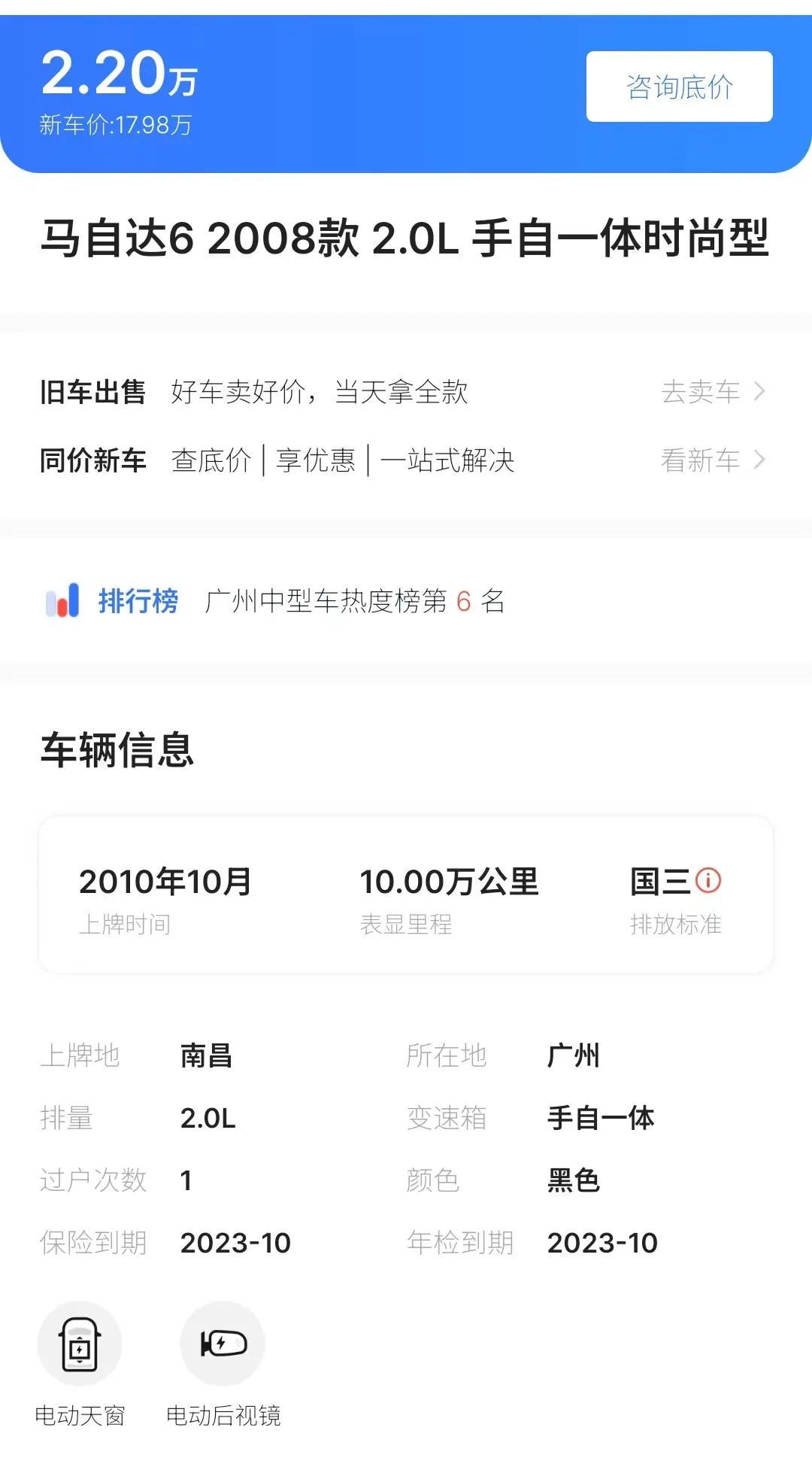Open the 国三 emission standard info icon
This screenshot has height=1470, width=812.
707,880
